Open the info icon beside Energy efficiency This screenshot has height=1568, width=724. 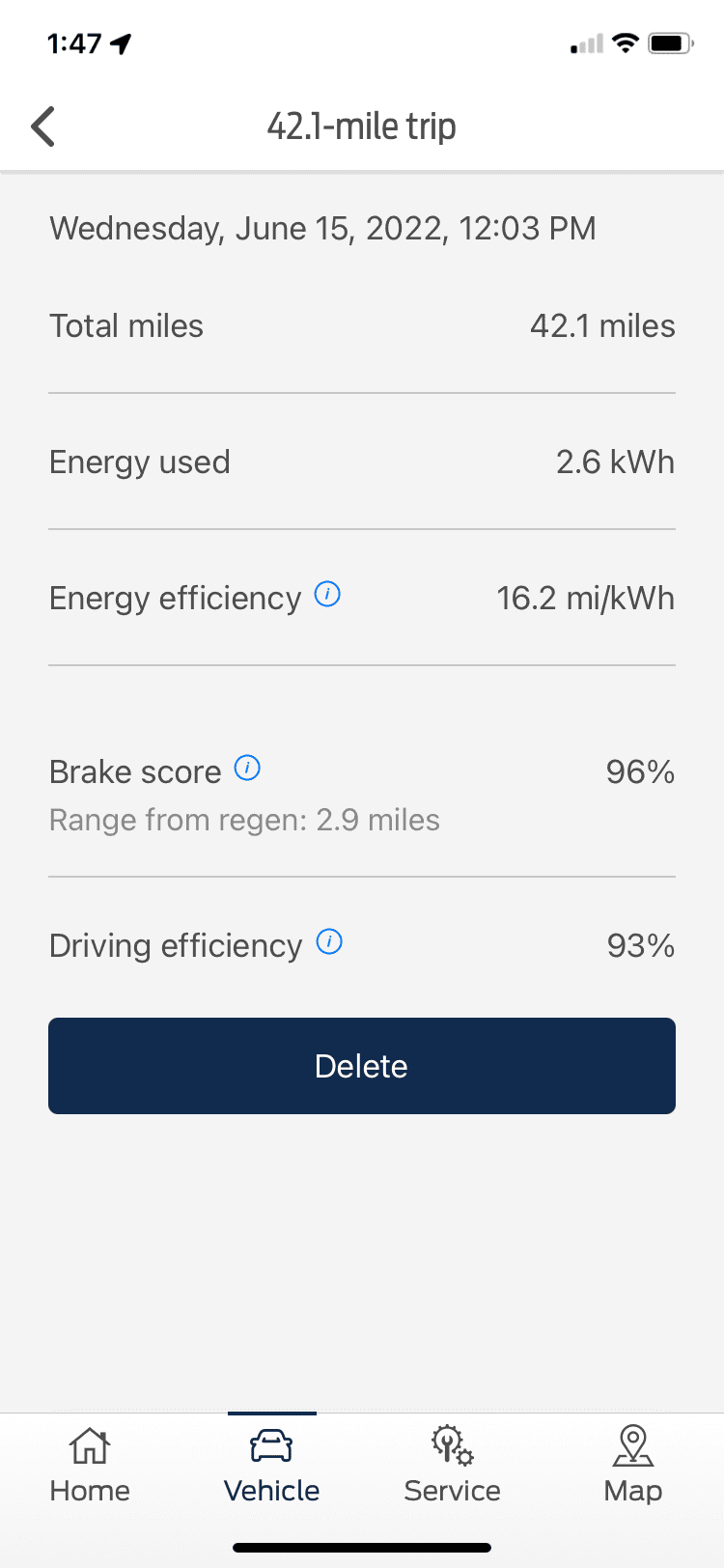click(328, 595)
